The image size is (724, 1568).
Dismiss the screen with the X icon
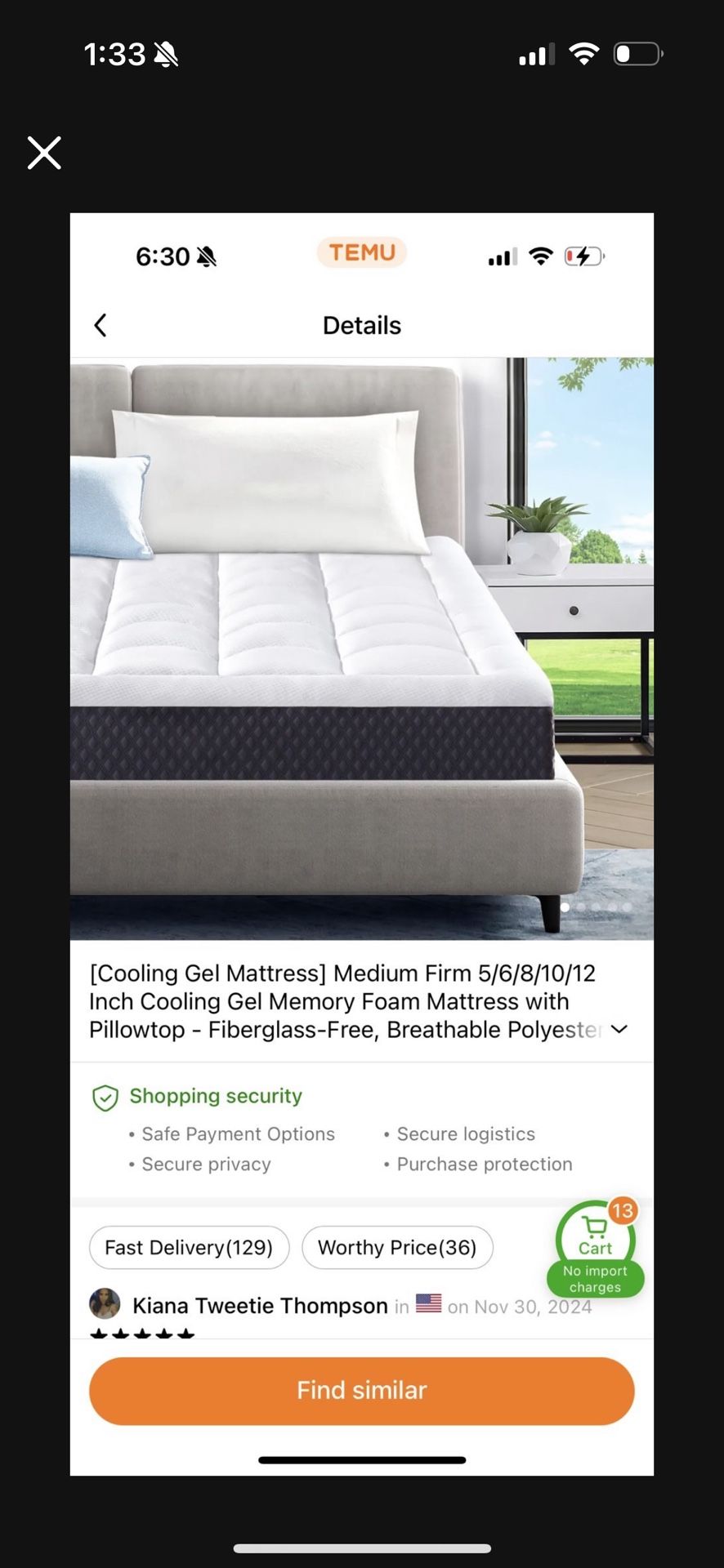tap(44, 153)
